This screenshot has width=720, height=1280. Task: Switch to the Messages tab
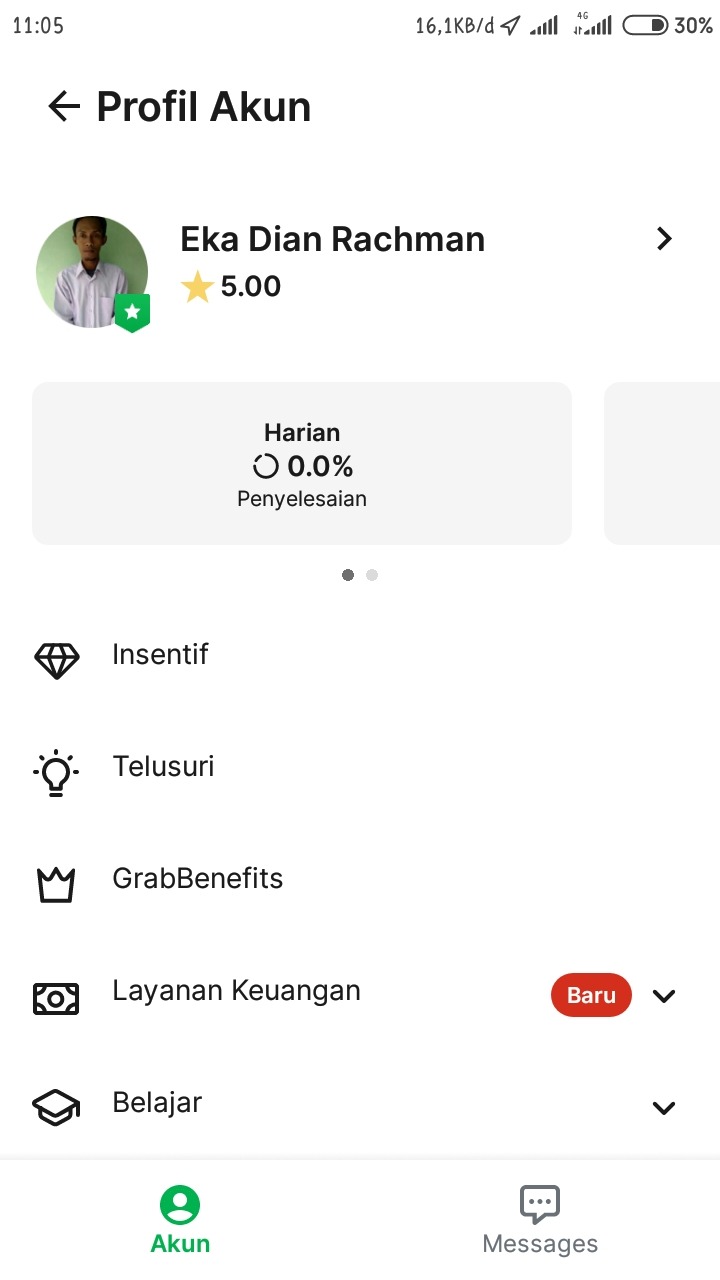click(x=540, y=1220)
